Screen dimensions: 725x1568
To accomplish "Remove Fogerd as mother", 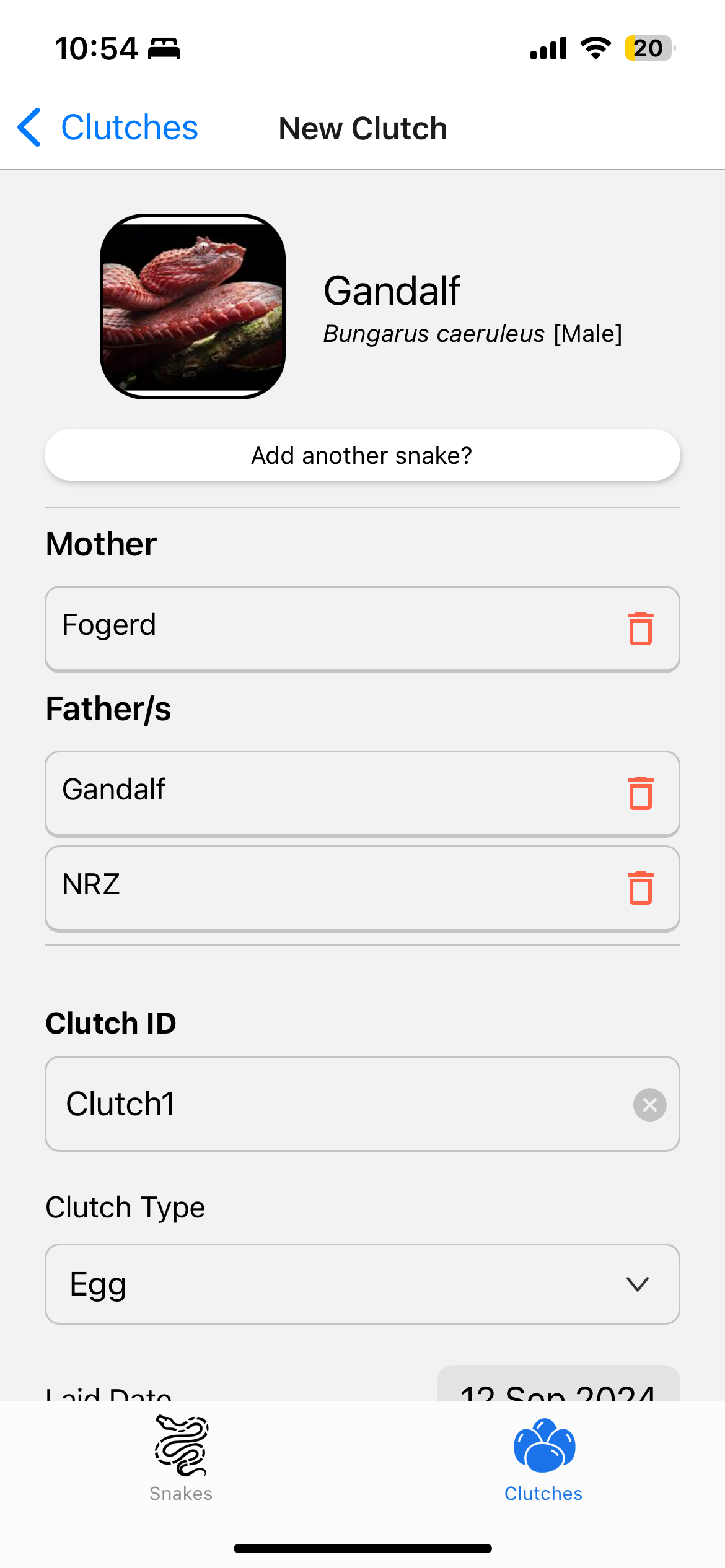I will pos(640,629).
